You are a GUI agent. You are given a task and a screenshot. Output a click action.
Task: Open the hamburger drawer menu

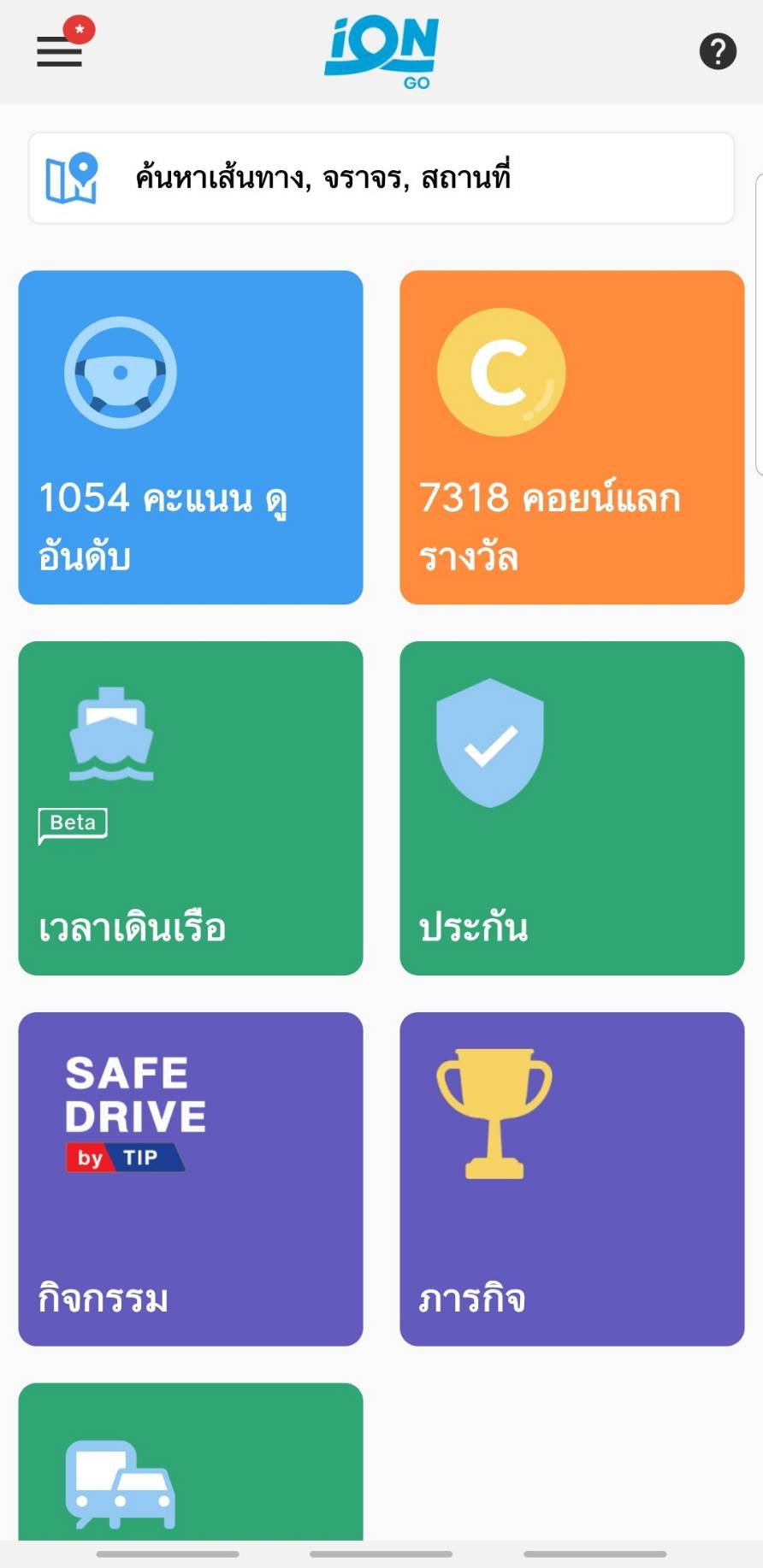coord(59,51)
